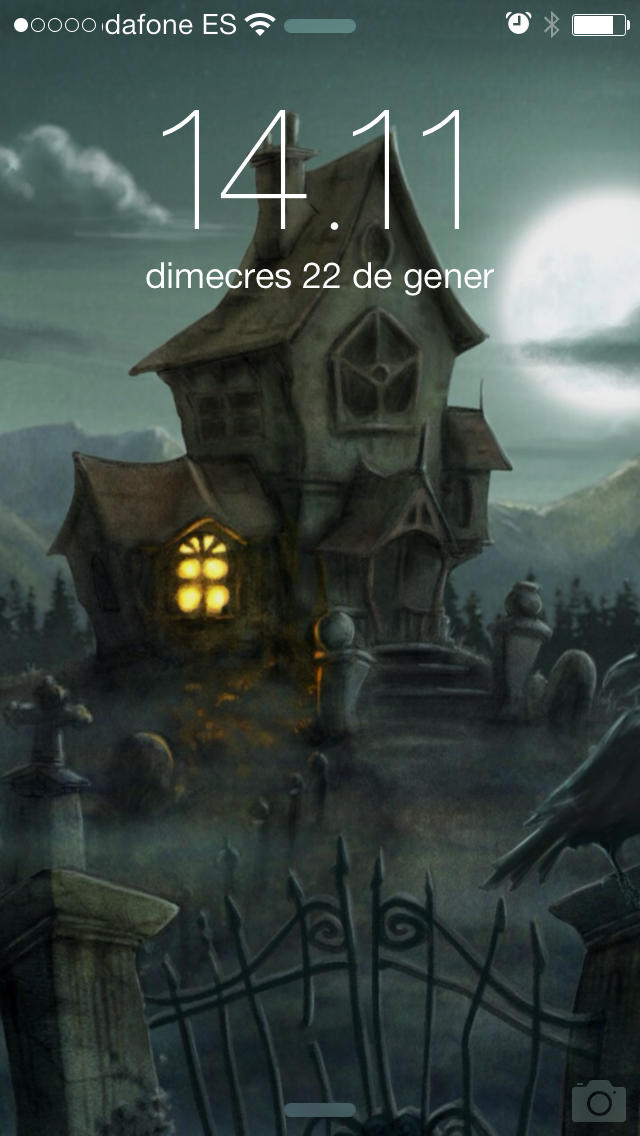The height and width of the screenshot is (1136, 640).
Task: Open the camera from the lock screen
Action: (598, 1102)
